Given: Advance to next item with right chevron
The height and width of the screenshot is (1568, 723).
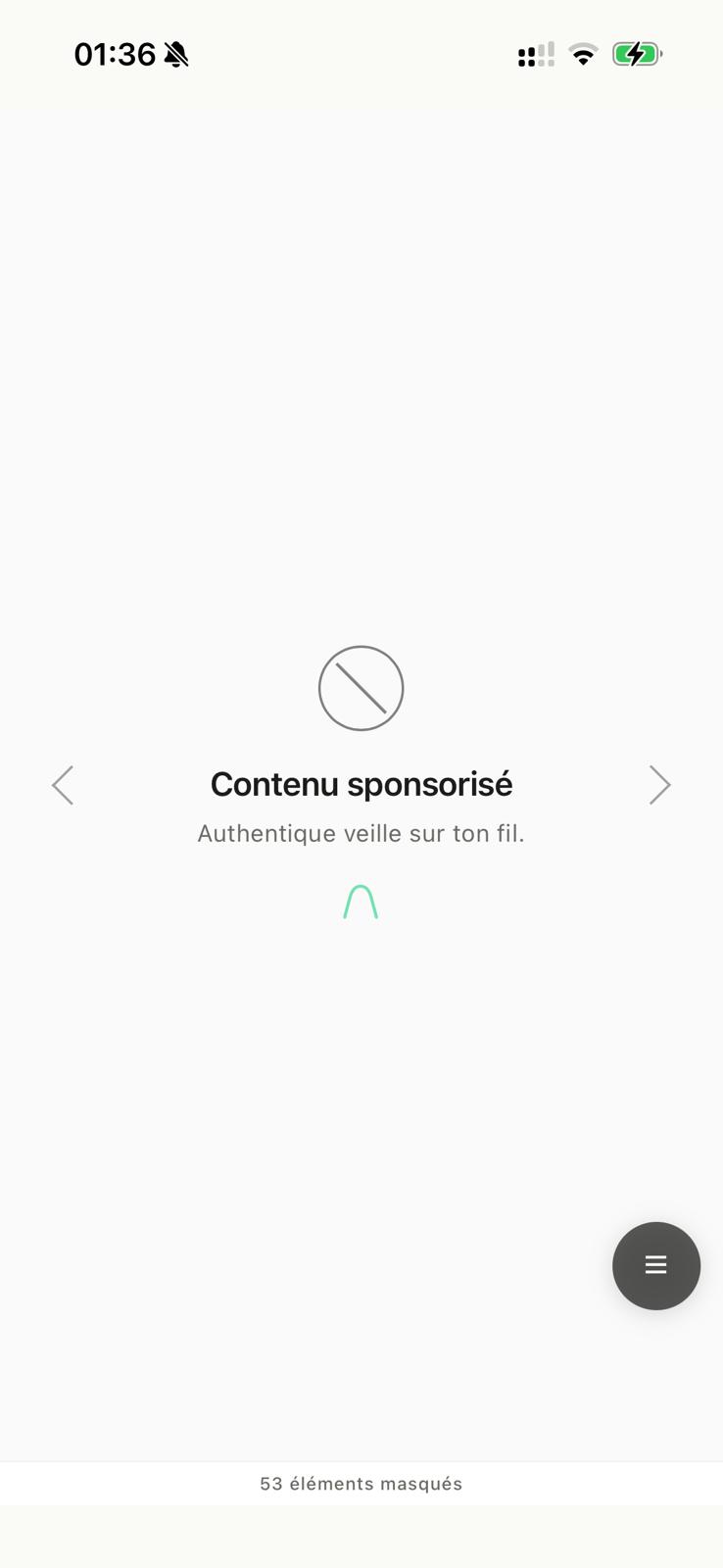Looking at the screenshot, I should point(659,784).
